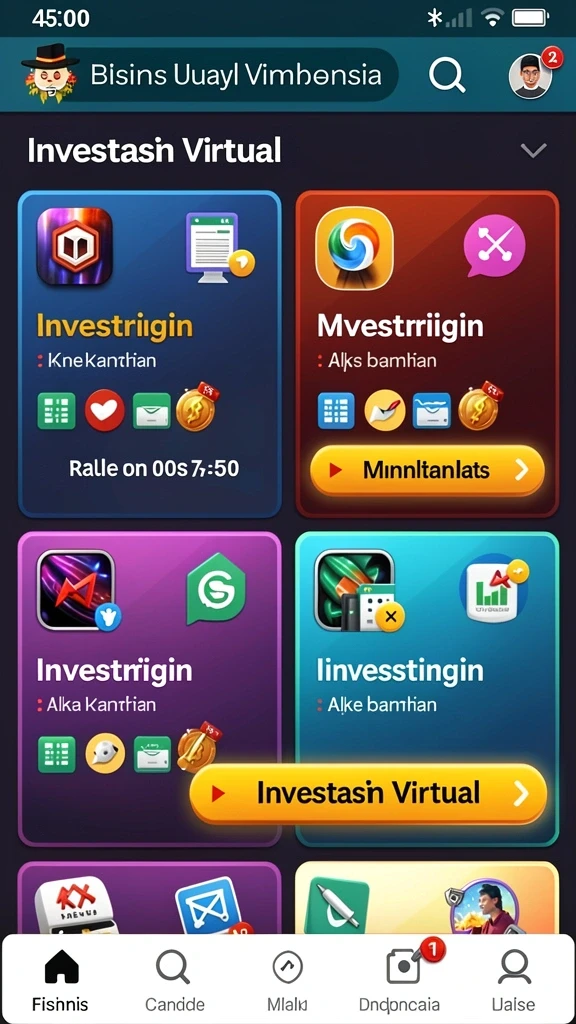Switch to the Candde search tab
This screenshot has width=576, height=1024.
point(174,980)
